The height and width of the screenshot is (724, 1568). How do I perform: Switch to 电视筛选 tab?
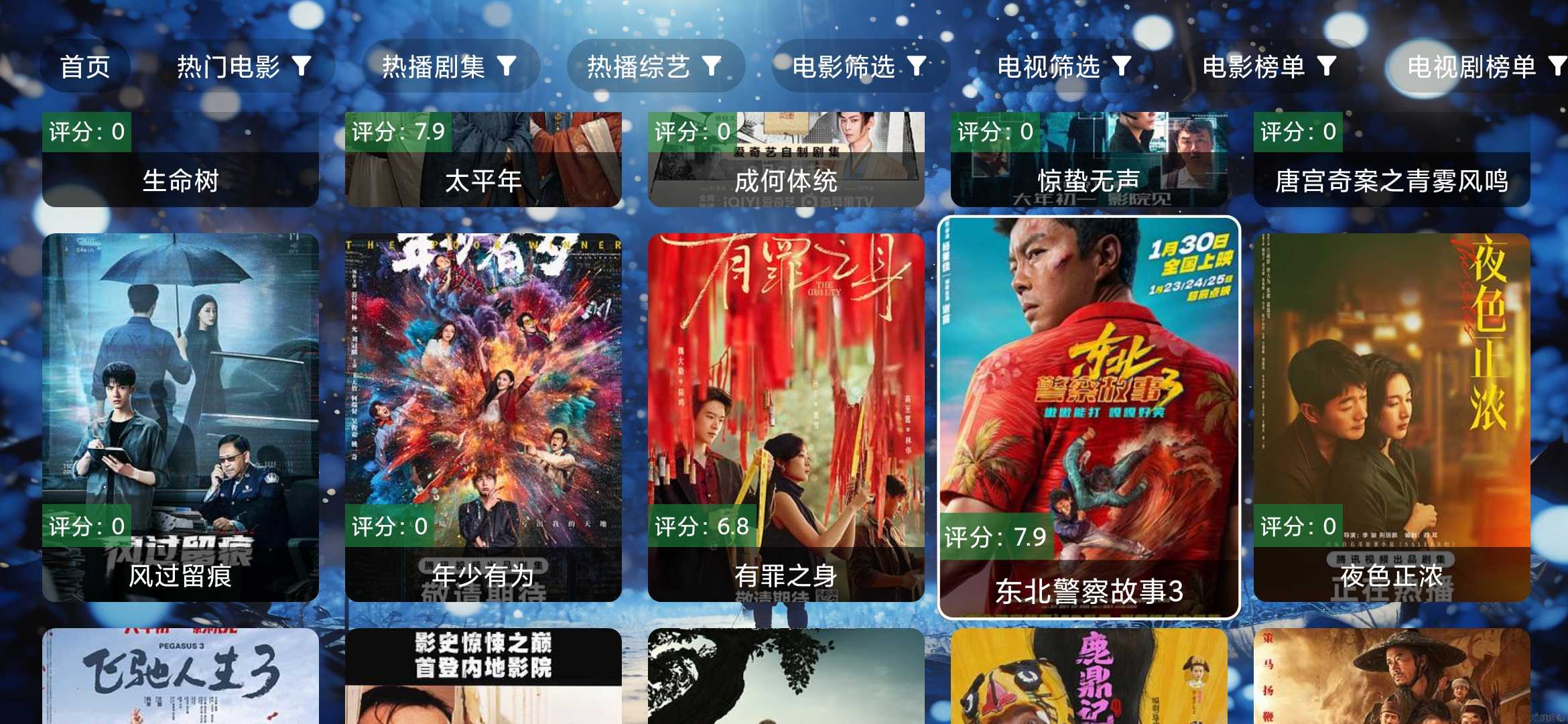click(1064, 66)
